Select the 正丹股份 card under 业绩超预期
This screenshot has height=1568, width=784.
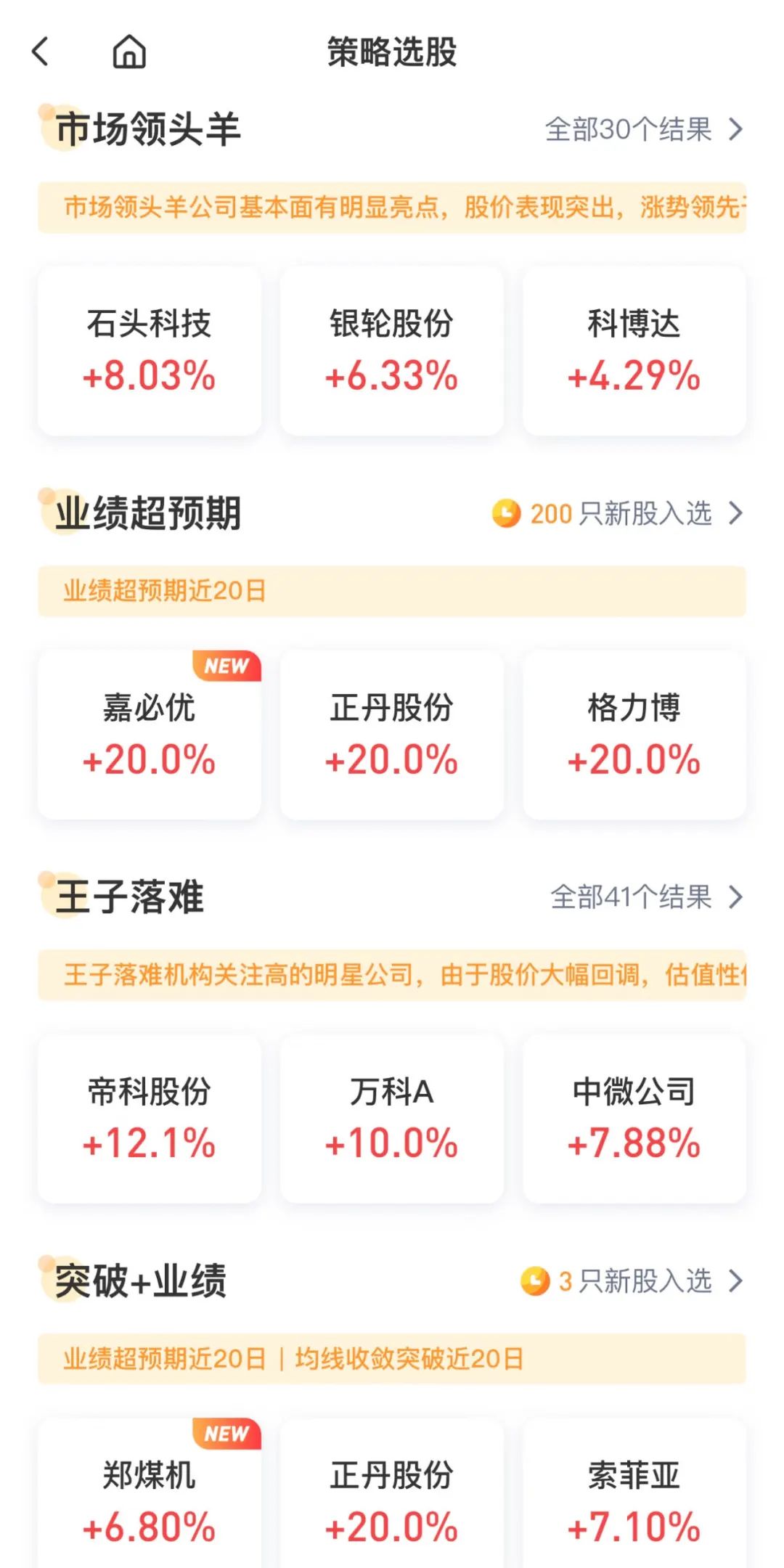point(391,735)
